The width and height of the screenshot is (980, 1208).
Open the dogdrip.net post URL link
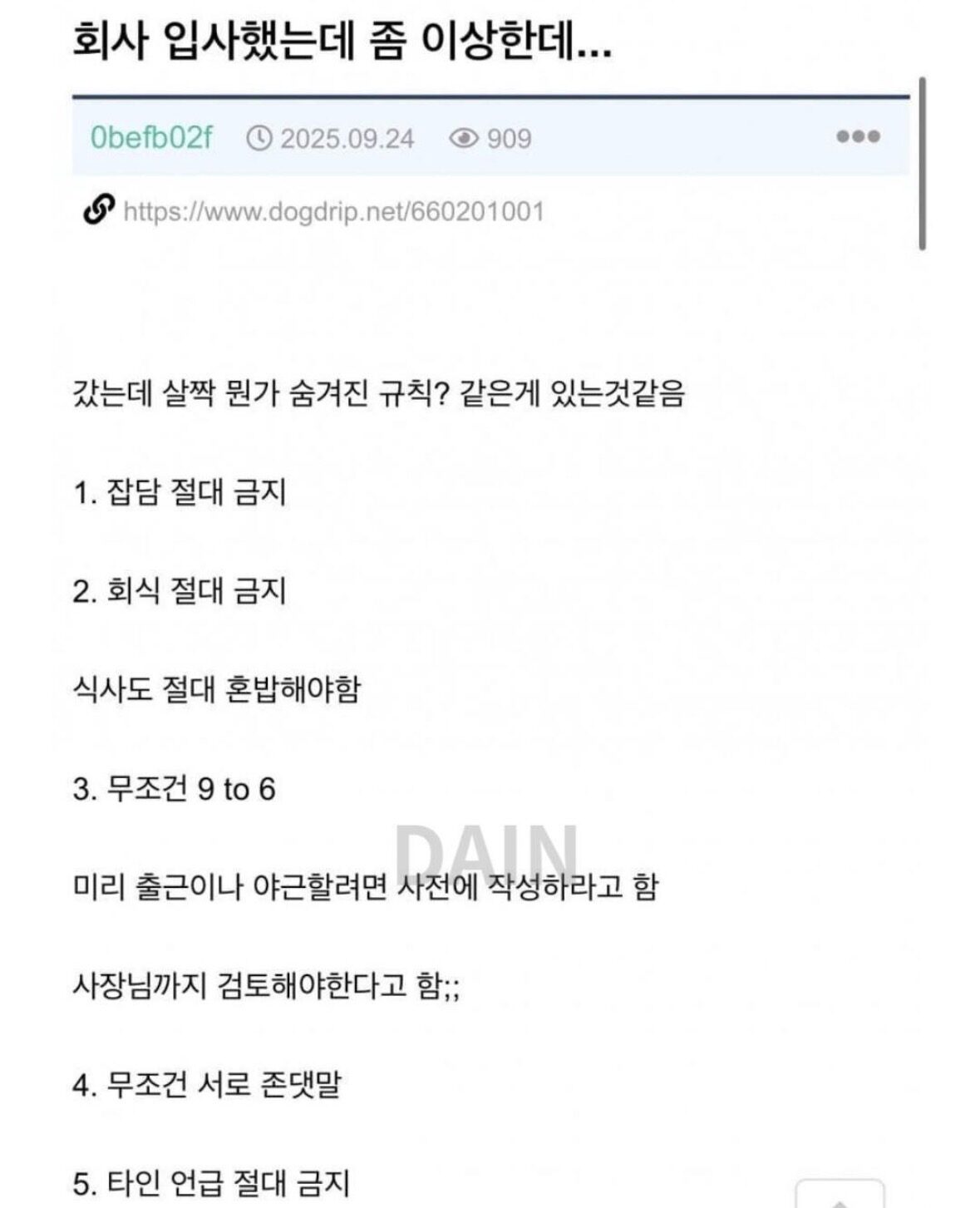(333, 211)
